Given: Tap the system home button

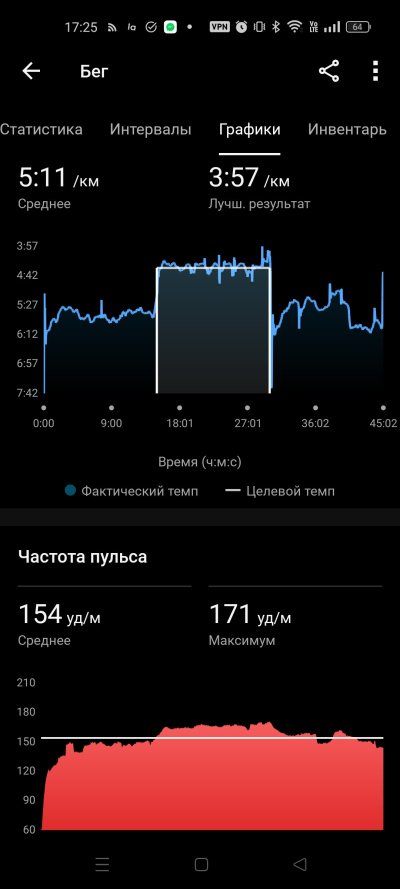Looking at the screenshot, I should click(x=201, y=864).
